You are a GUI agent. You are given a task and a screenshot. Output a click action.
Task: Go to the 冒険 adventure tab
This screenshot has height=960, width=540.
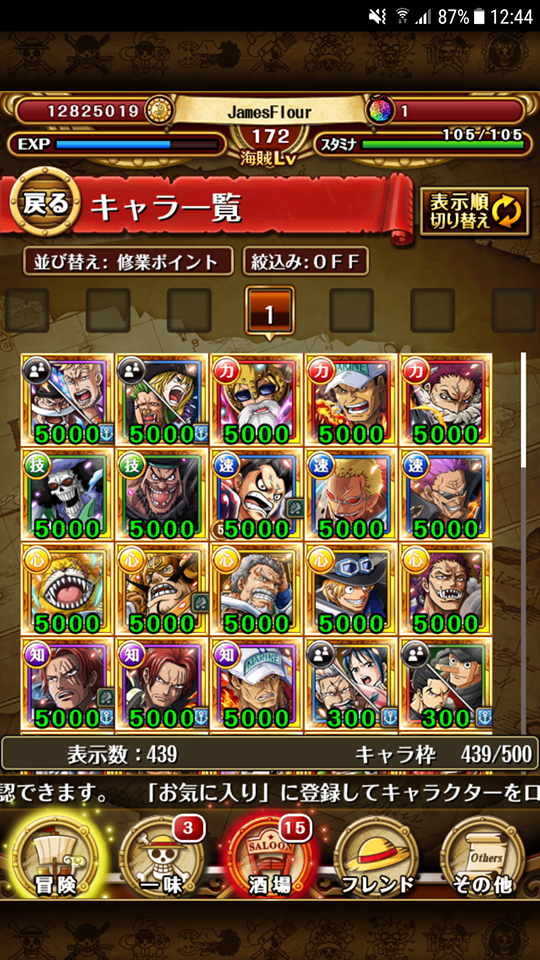(58, 857)
